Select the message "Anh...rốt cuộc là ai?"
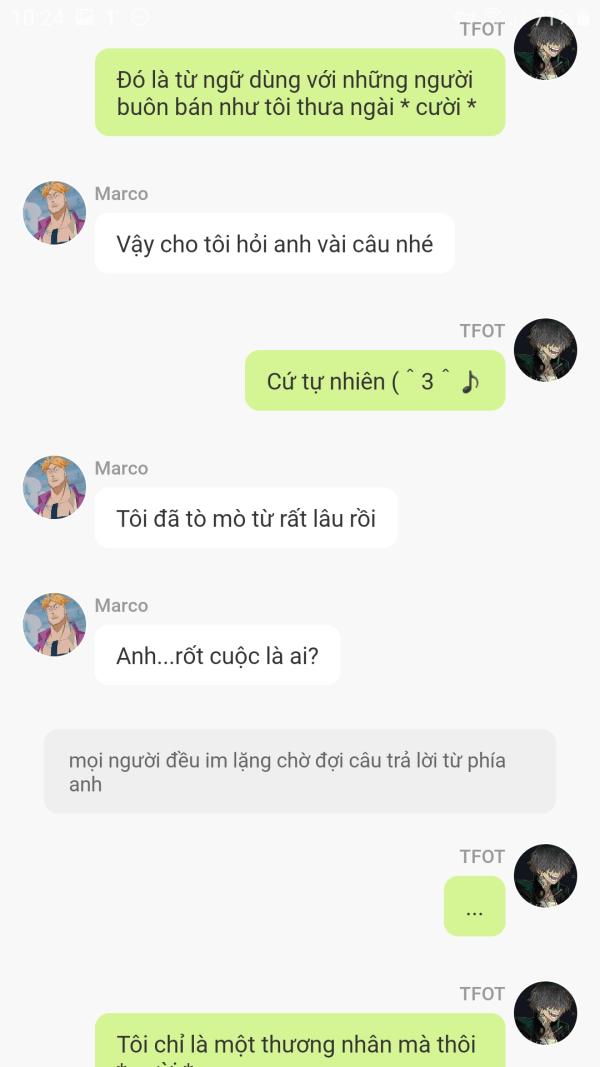The width and height of the screenshot is (600, 1067). click(x=217, y=655)
